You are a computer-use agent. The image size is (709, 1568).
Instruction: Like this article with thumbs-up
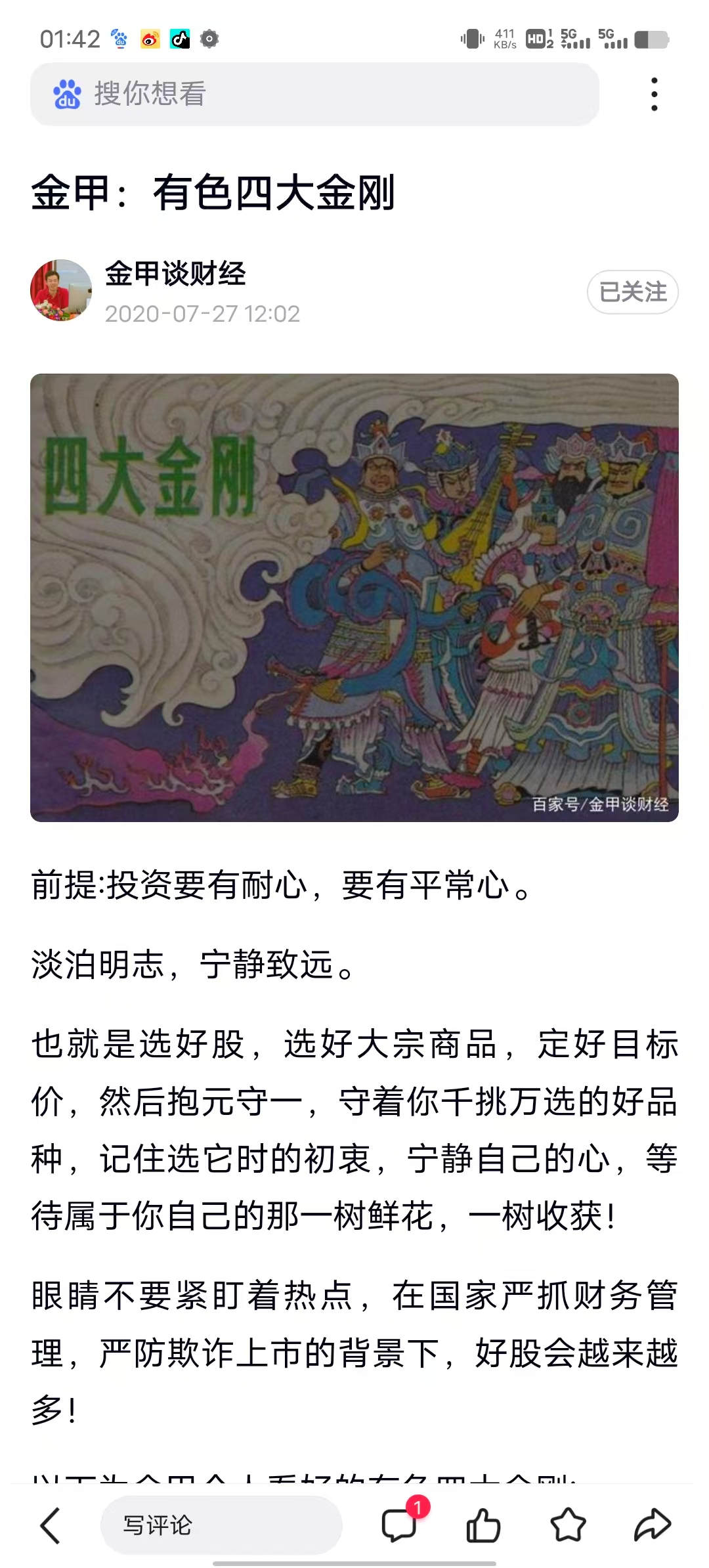[x=483, y=1525]
